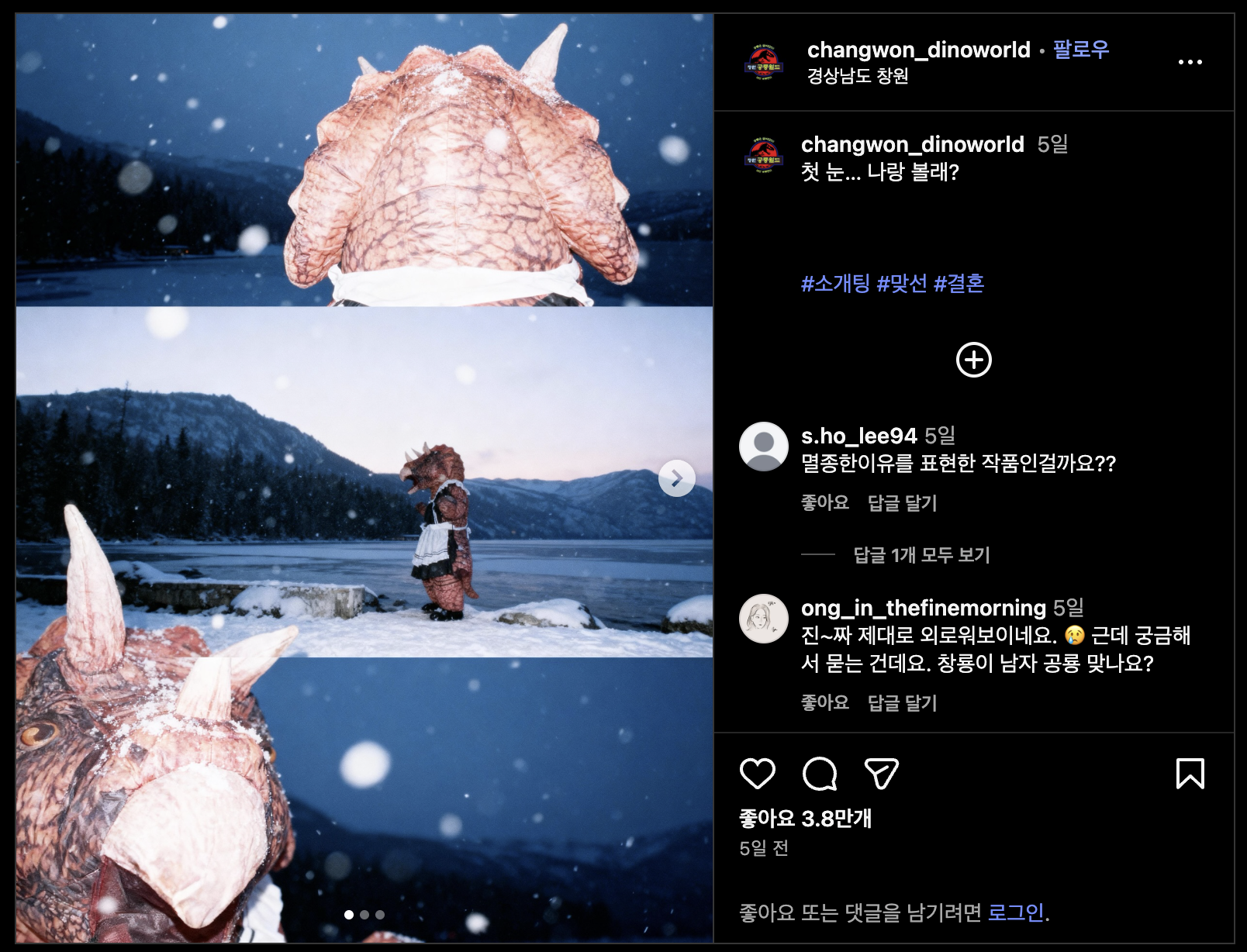Load more comments with the plus circle
1247x952 pixels.
pyautogui.click(x=973, y=360)
